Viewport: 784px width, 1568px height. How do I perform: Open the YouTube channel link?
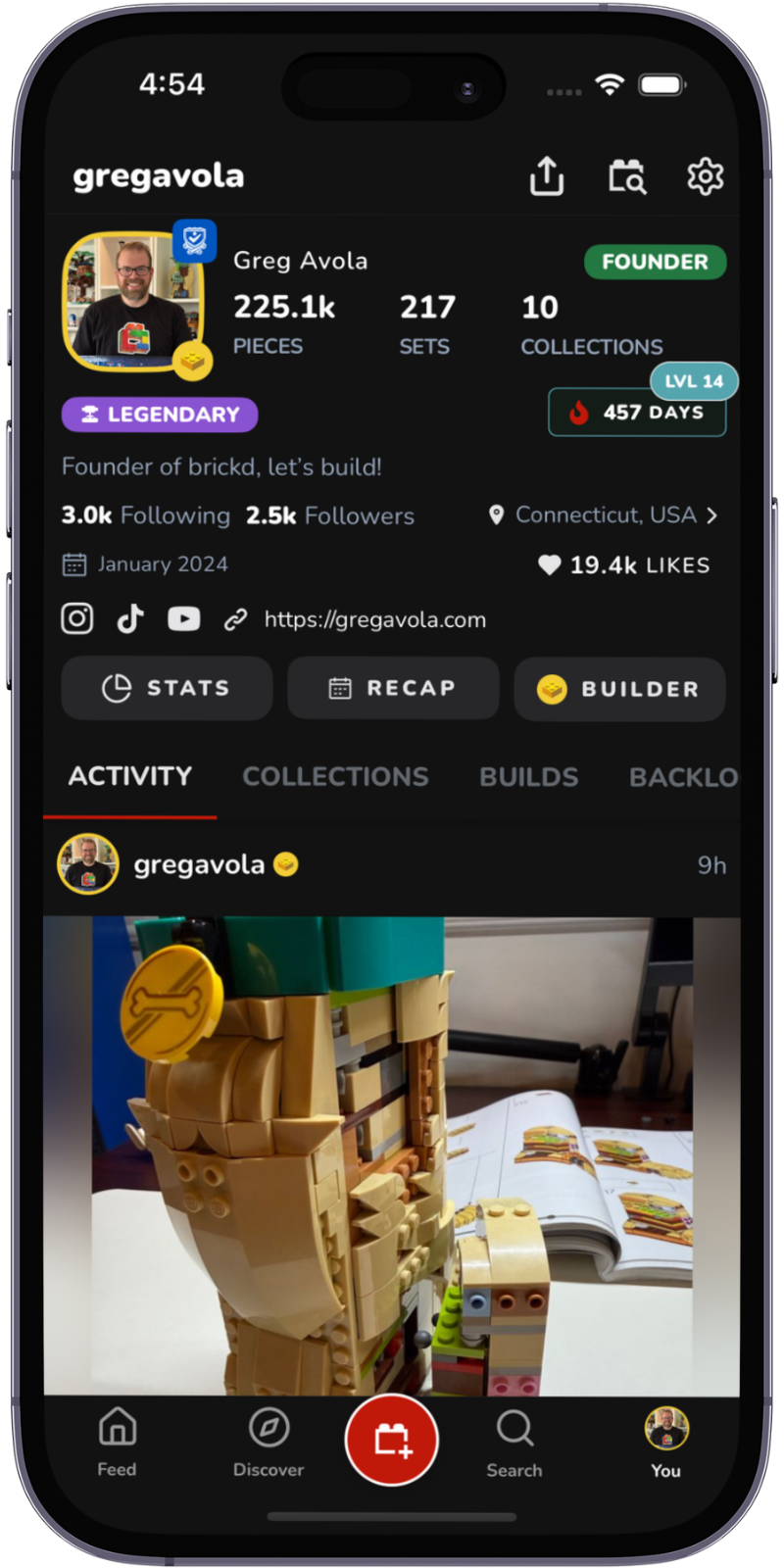tap(184, 619)
